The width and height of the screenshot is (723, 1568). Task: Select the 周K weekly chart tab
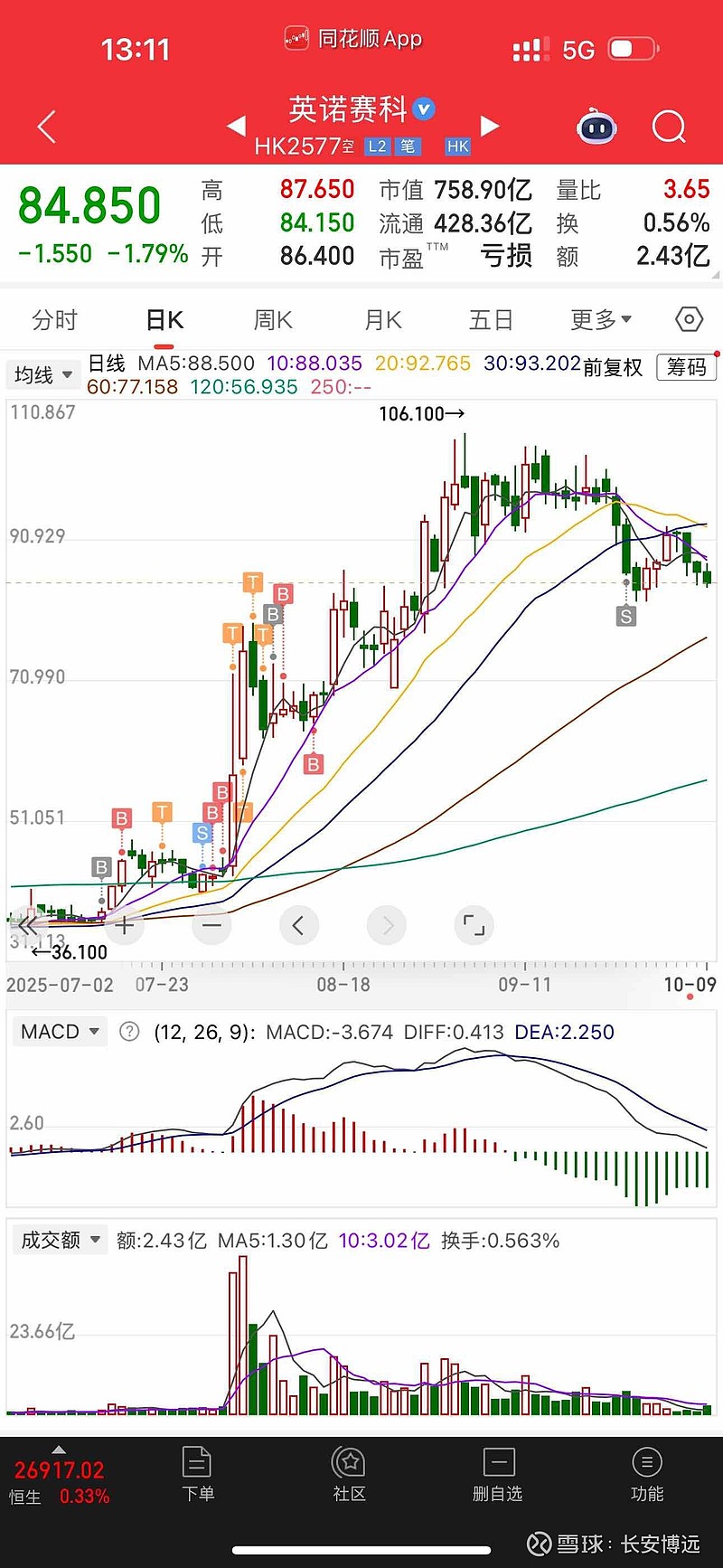(273, 320)
